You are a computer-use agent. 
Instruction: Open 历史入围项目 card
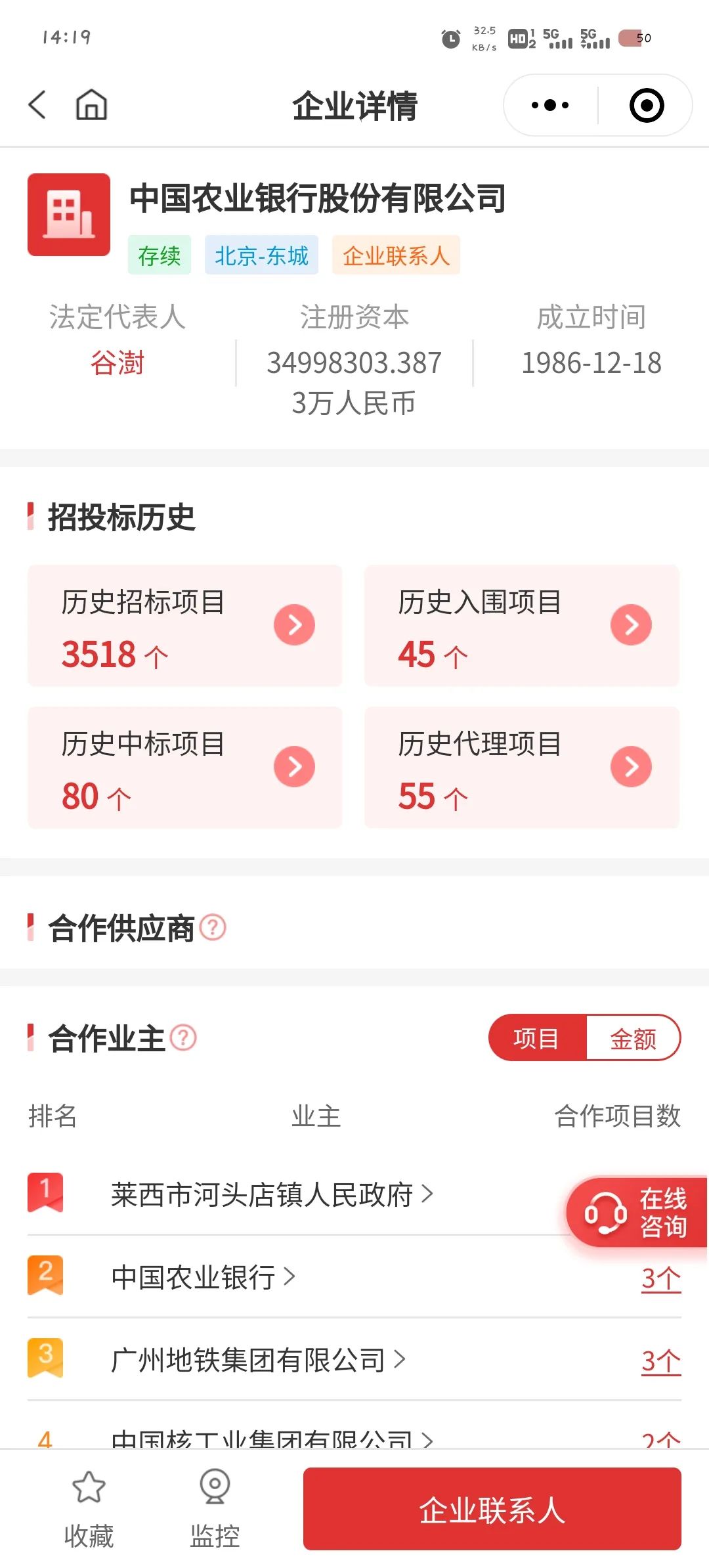(522, 626)
